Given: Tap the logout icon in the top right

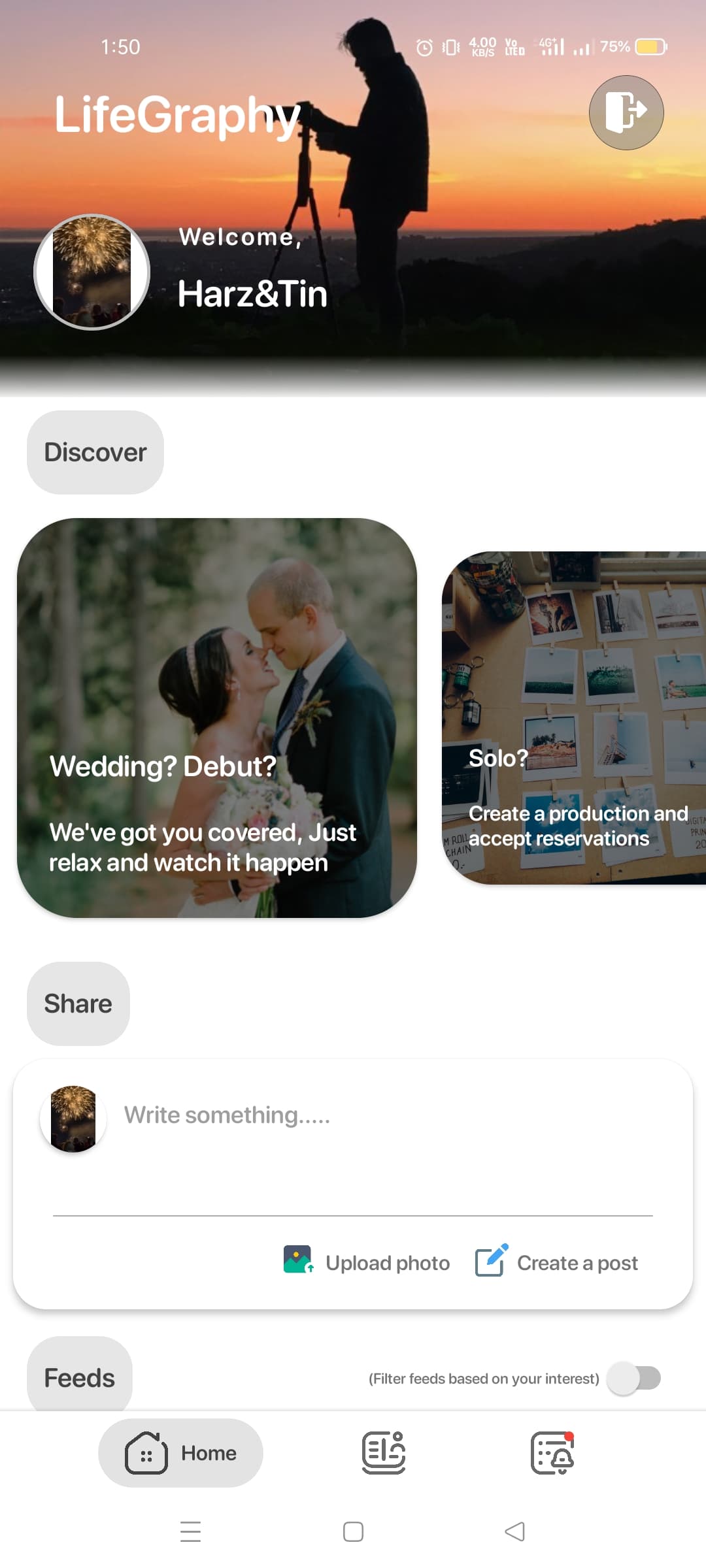Looking at the screenshot, I should (626, 112).
